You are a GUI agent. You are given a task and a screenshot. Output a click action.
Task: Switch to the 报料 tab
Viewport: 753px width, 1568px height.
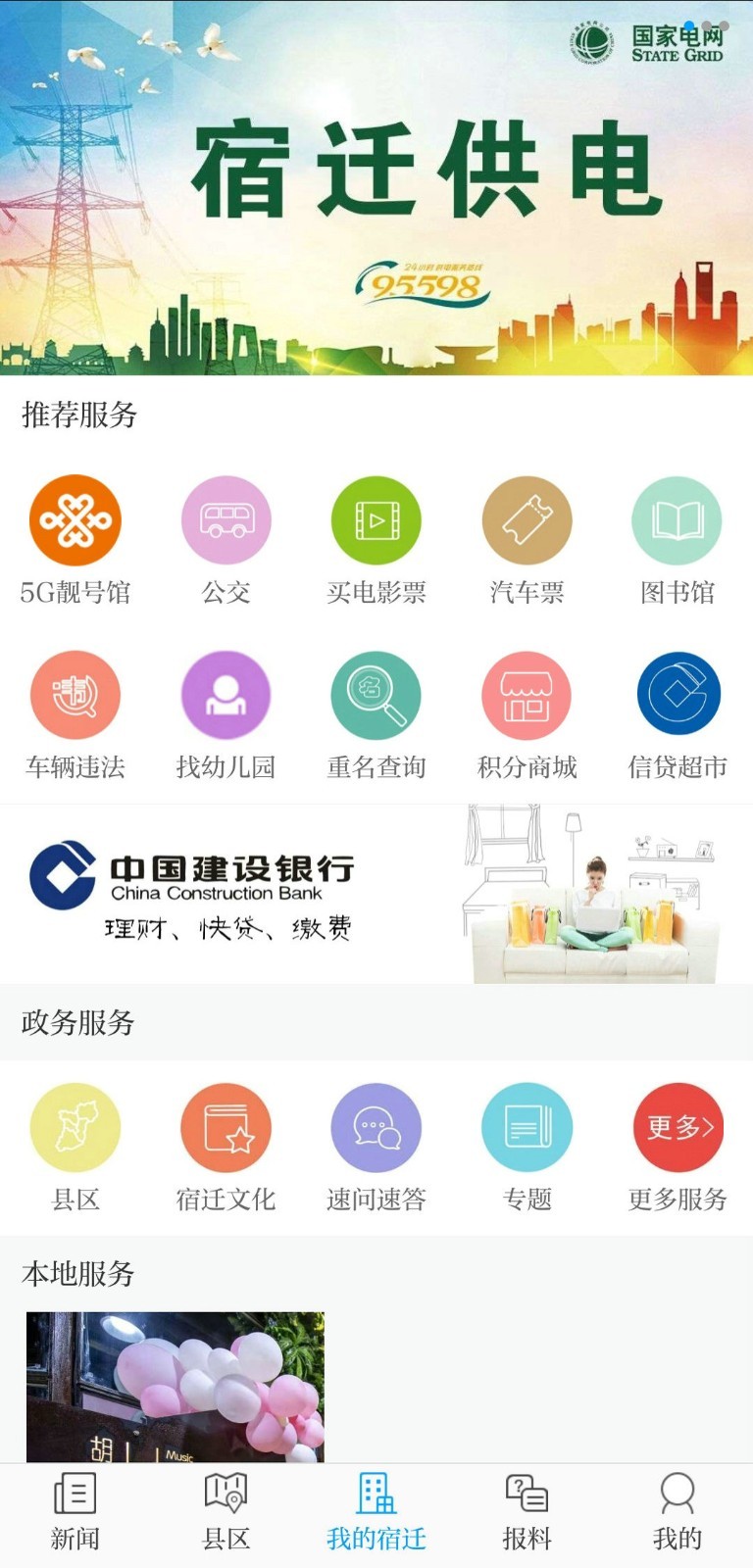tap(527, 1511)
